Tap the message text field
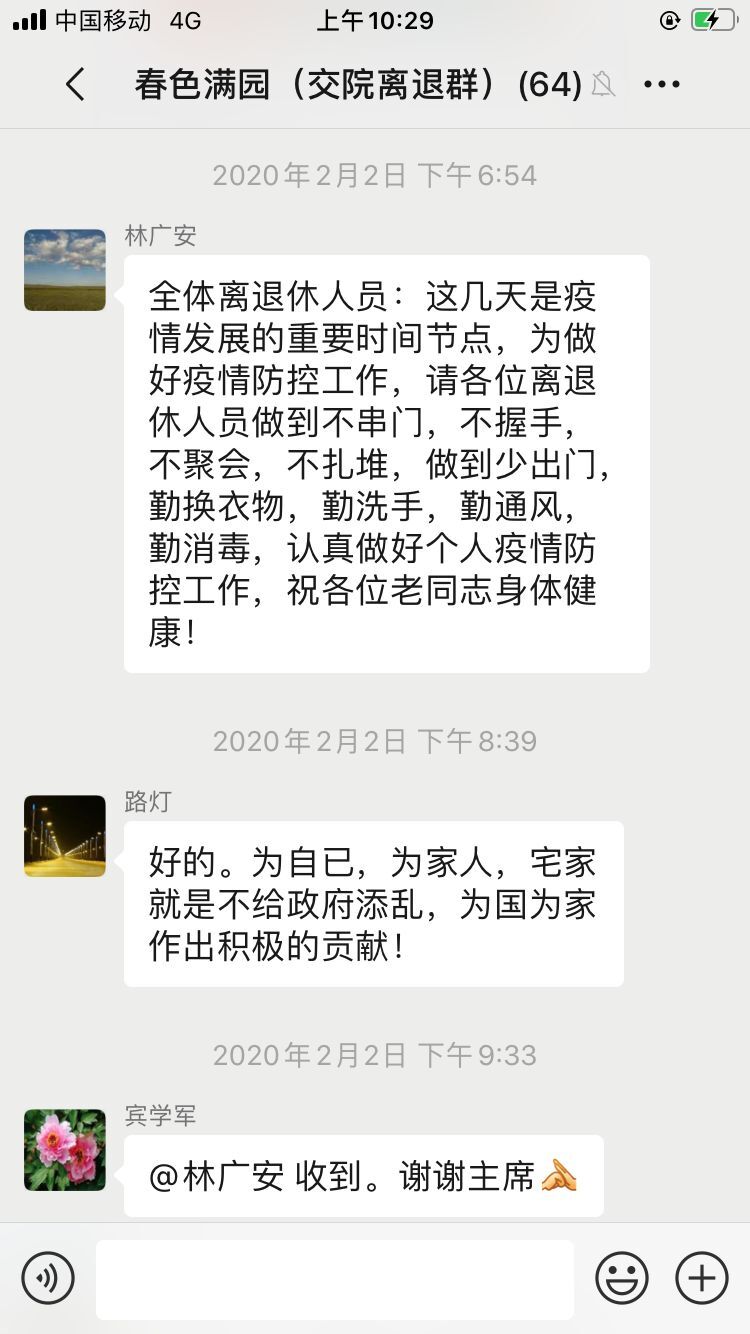 coord(335,1279)
